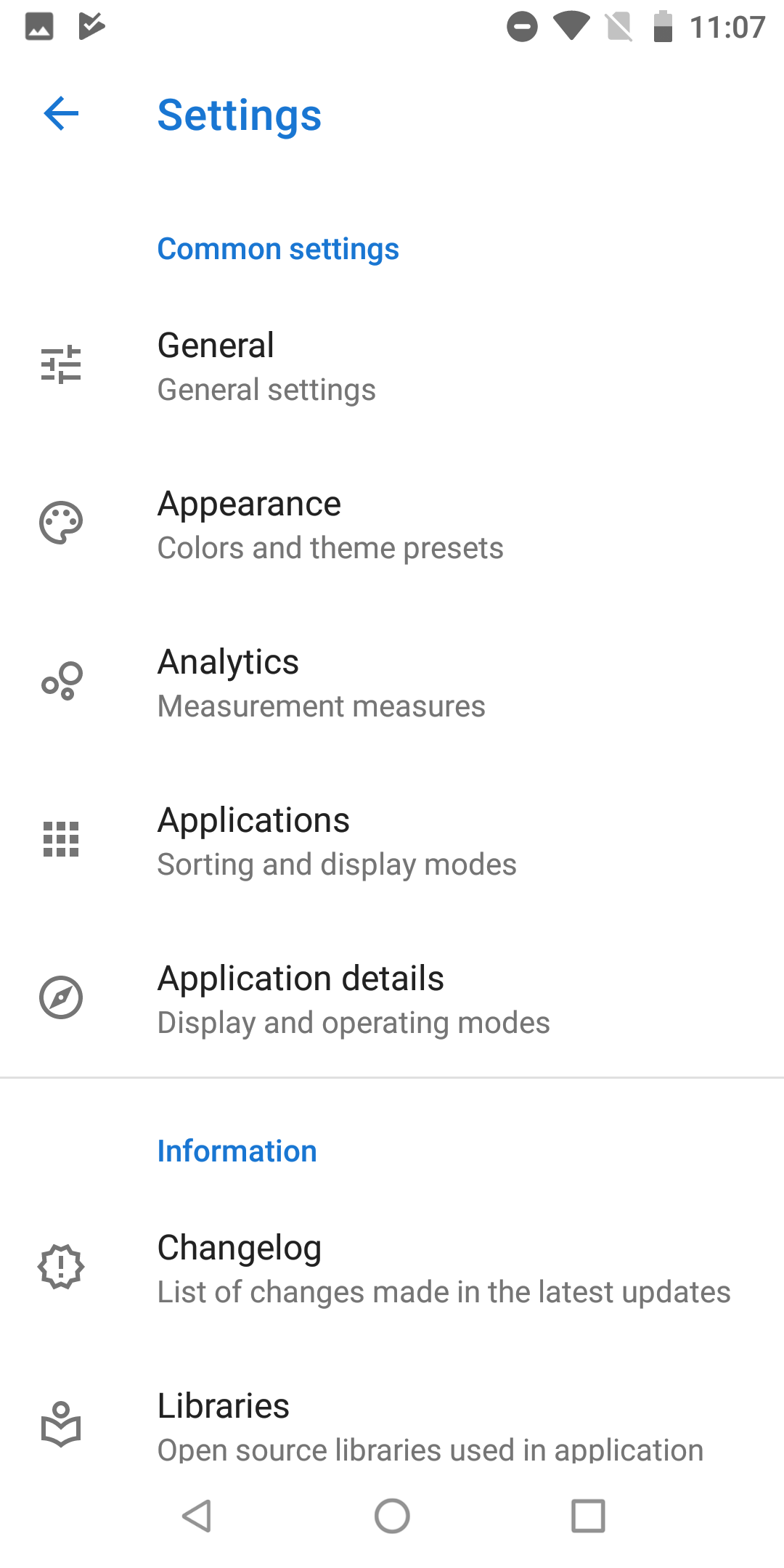The height and width of the screenshot is (1568, 784).
Task: Open General settings
Action: pos(392,367)
